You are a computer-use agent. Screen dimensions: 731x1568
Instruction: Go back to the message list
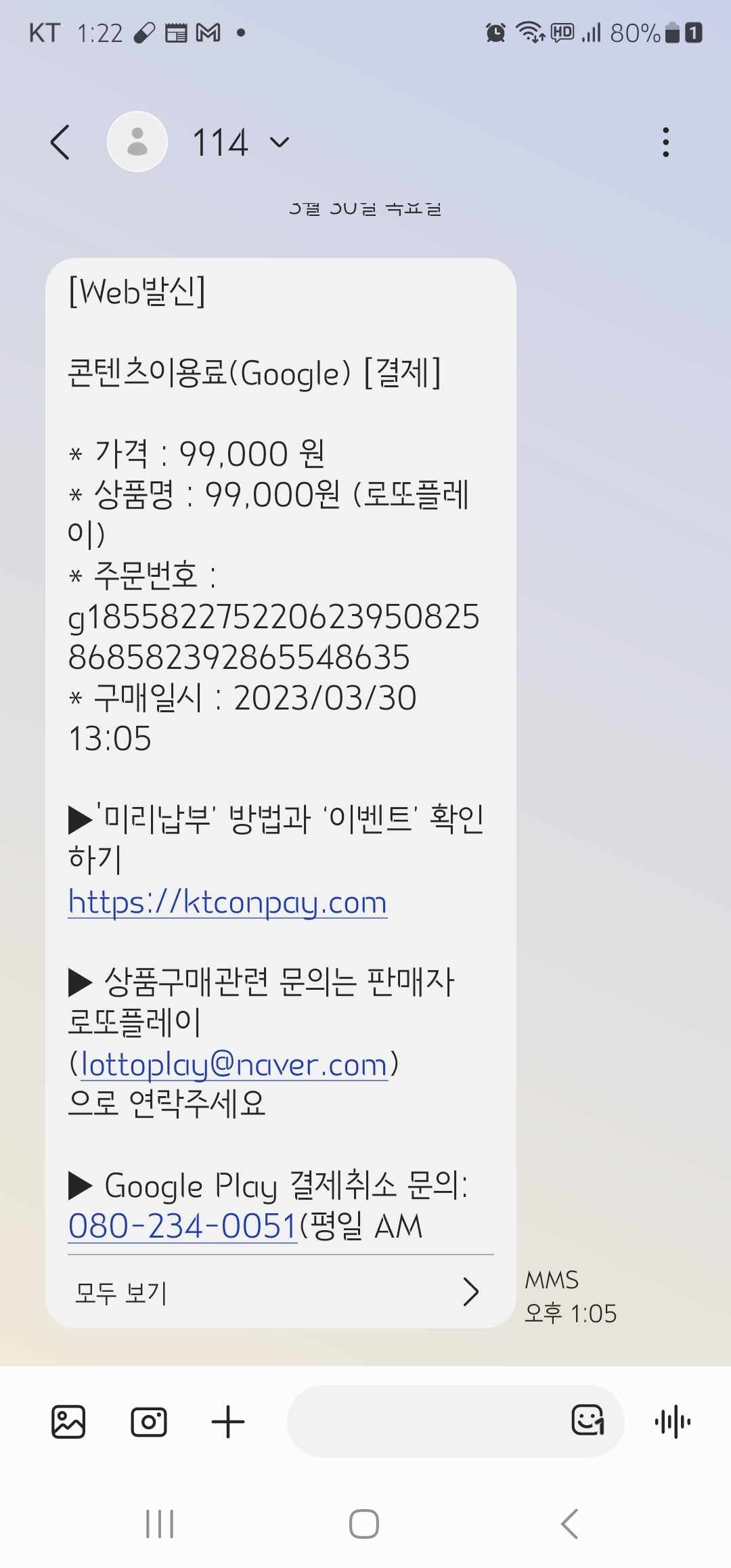tap(60, 142)
